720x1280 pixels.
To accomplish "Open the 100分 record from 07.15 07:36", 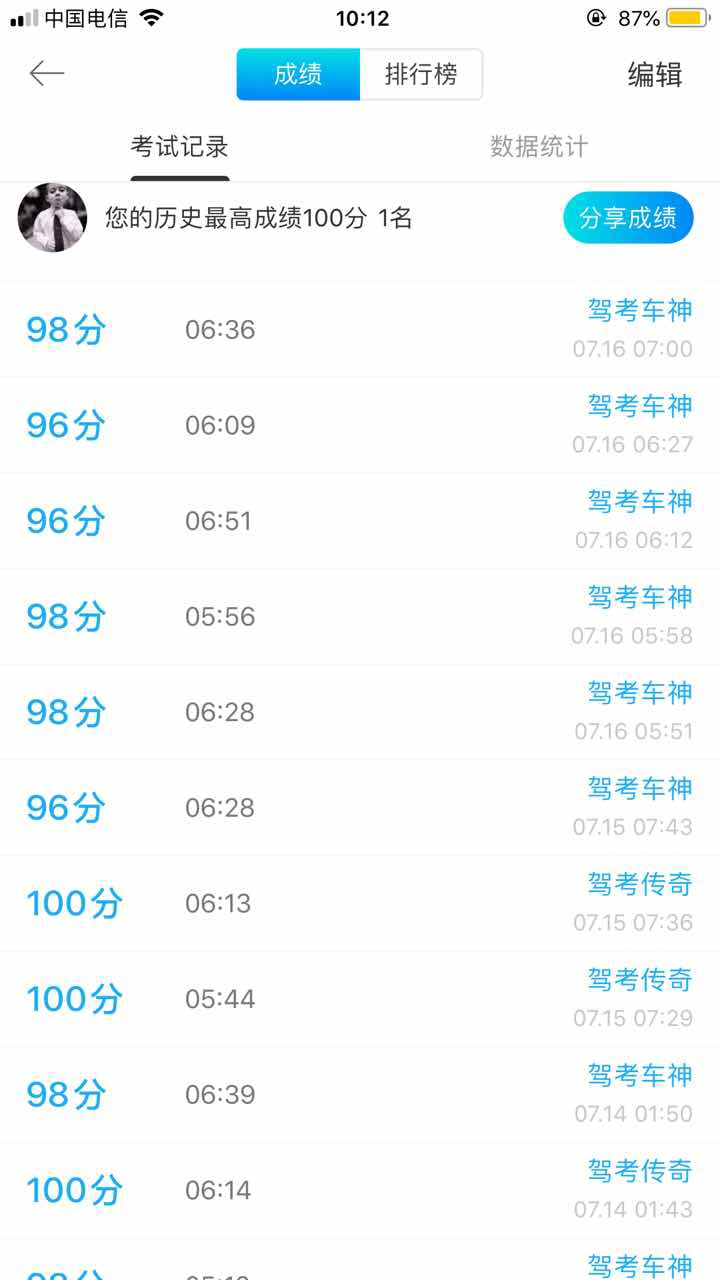I will pos(360,903).
